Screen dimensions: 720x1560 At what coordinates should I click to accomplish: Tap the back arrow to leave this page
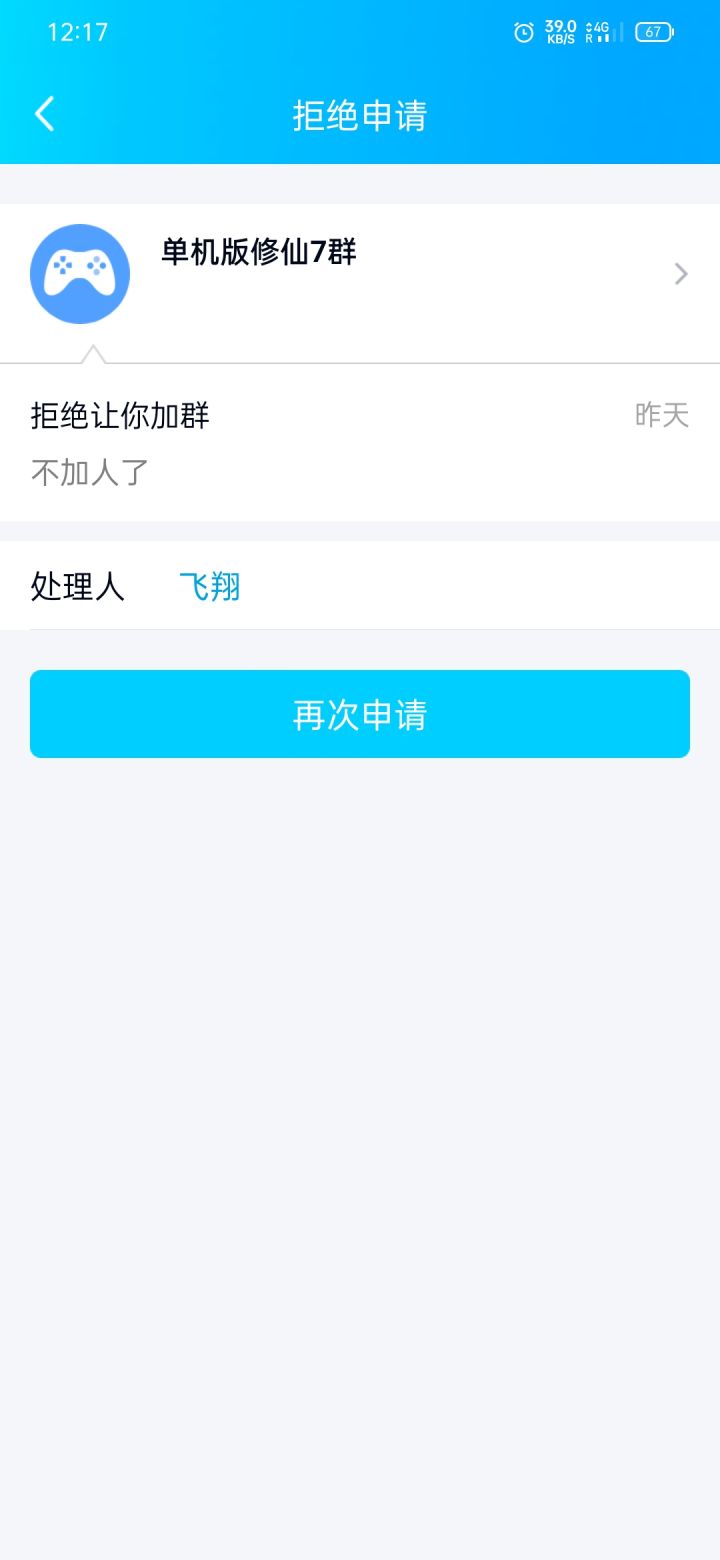tap(44, 114)
